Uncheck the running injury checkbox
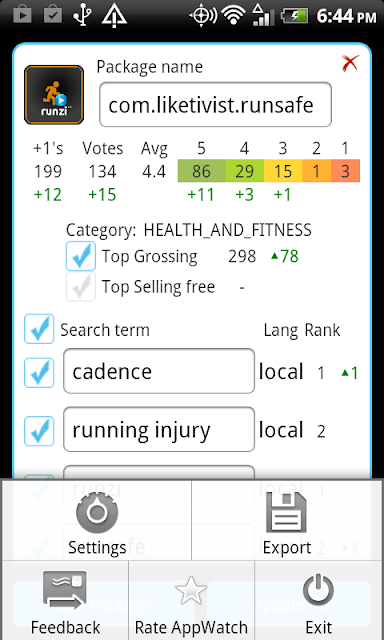Viewport: 384px width, 640px height. pyautogui.click(x=39, y=431)
